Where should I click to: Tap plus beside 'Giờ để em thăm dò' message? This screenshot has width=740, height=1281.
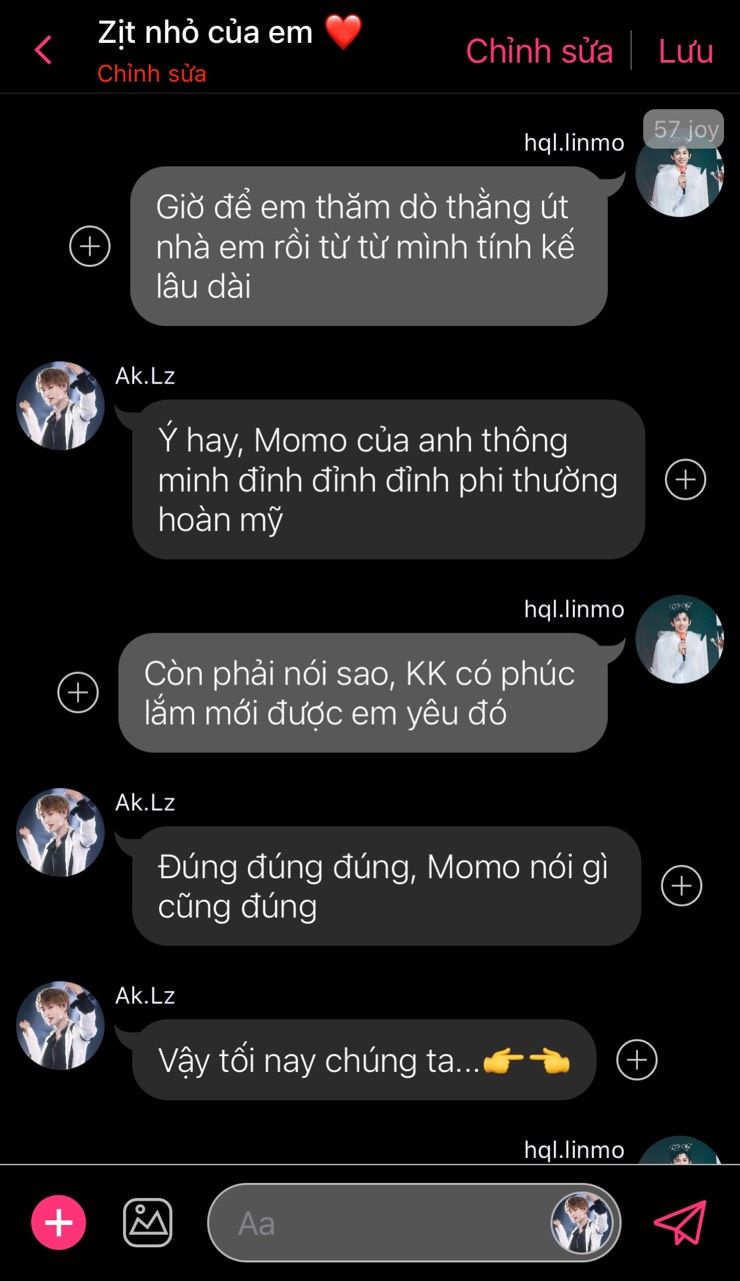click(90, 246)
